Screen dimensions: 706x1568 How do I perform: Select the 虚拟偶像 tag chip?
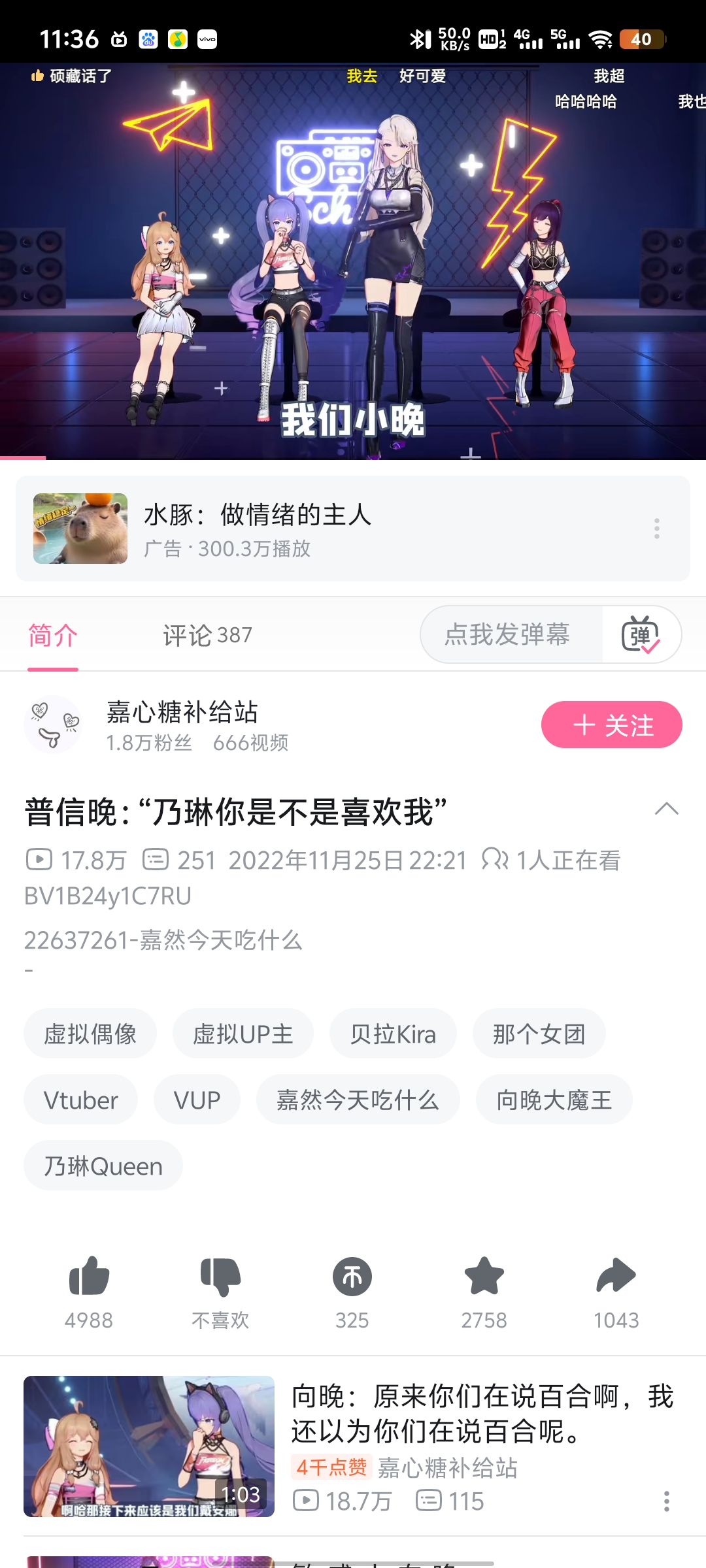(90, 1034)
